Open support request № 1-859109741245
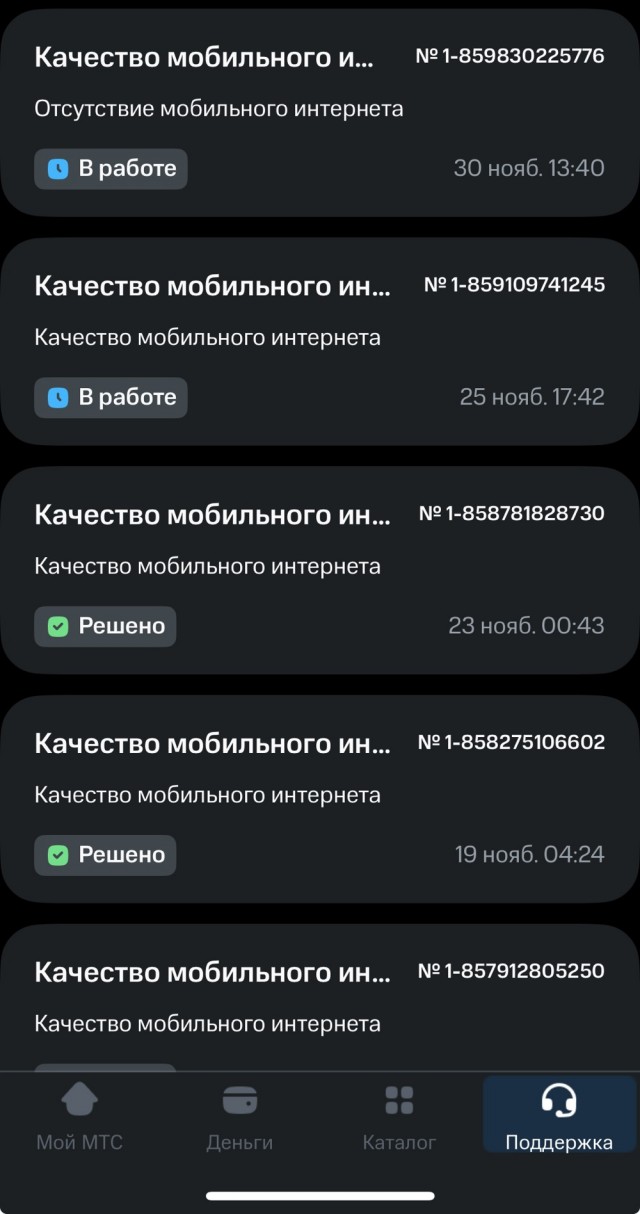The image size is (640, 1214). [x=320, y=341]
